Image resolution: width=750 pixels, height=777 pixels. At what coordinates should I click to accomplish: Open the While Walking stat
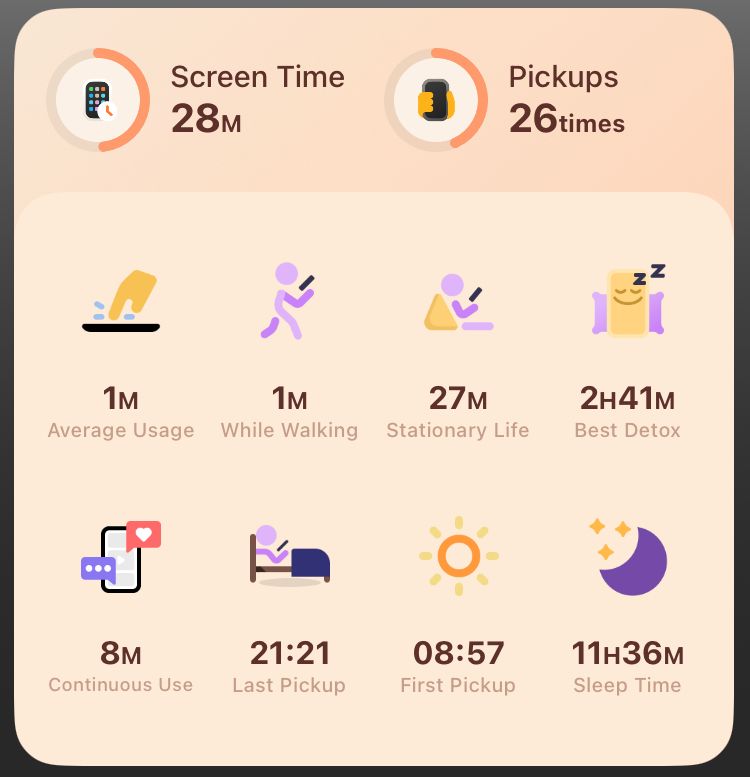pos(289,350)
